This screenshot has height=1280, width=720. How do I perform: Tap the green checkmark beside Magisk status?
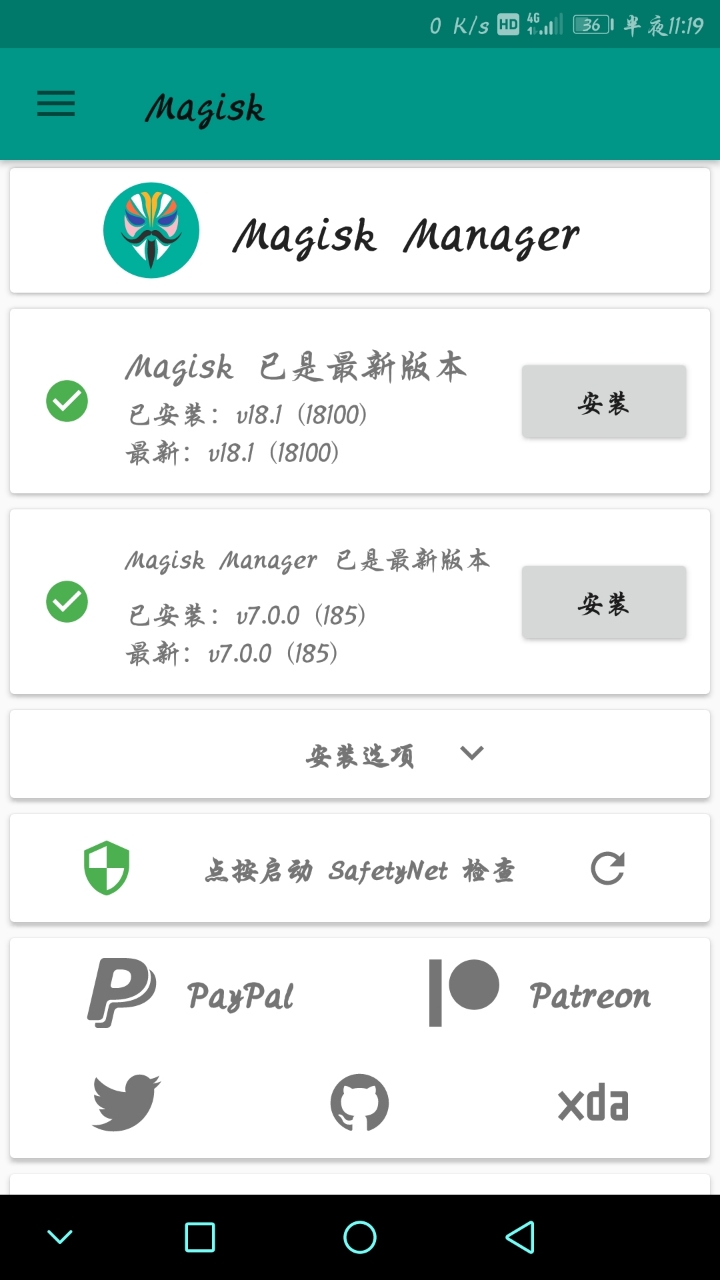coord(66,401)
